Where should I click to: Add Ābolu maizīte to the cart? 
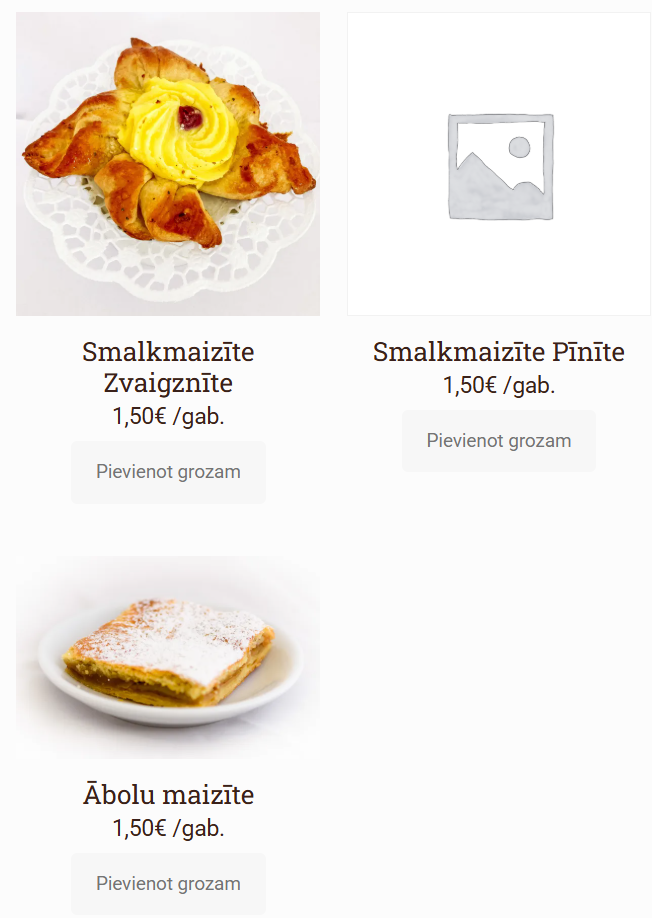pos(168,884)
